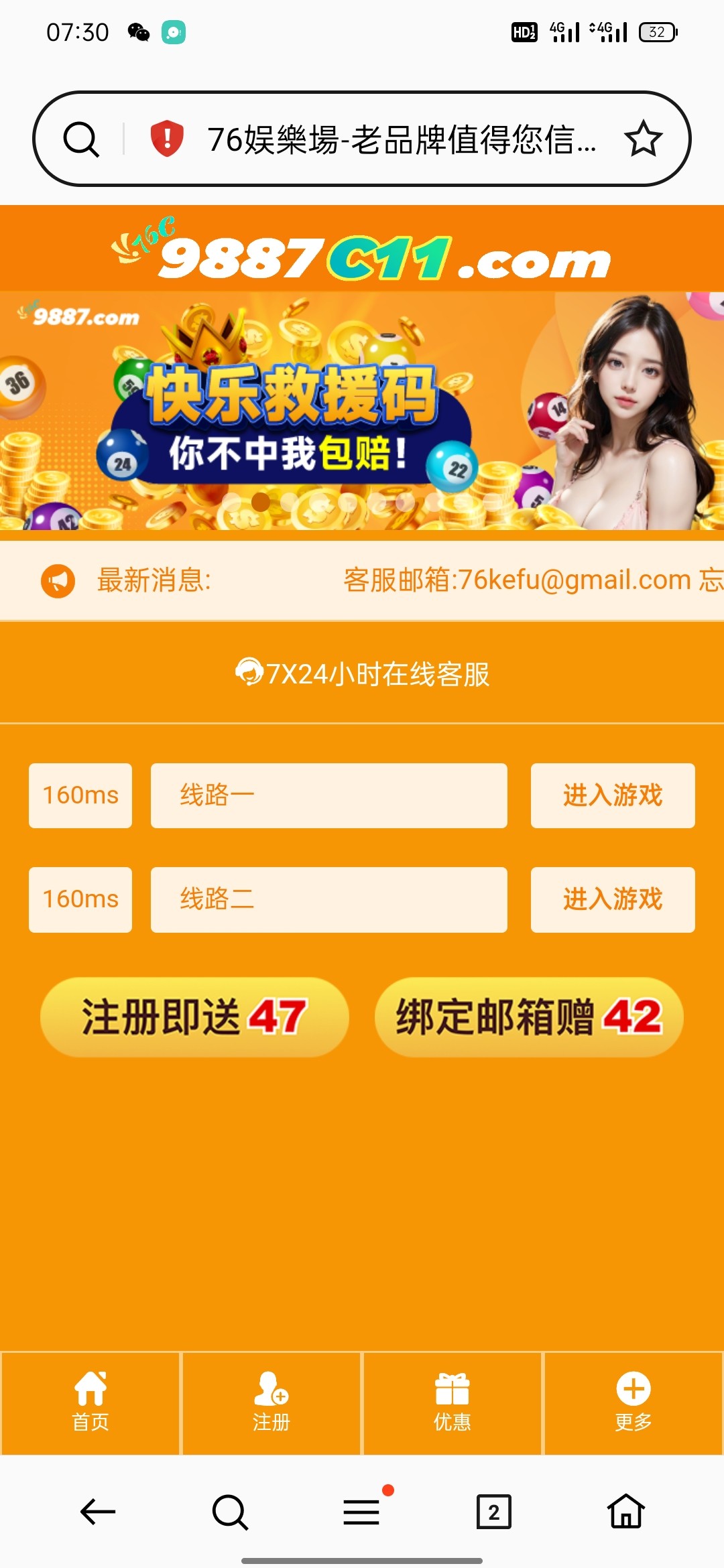This screenshot has width=724, height=1568.
Task: Tap the search icon in the address bar
Action: tap(81, 139)
